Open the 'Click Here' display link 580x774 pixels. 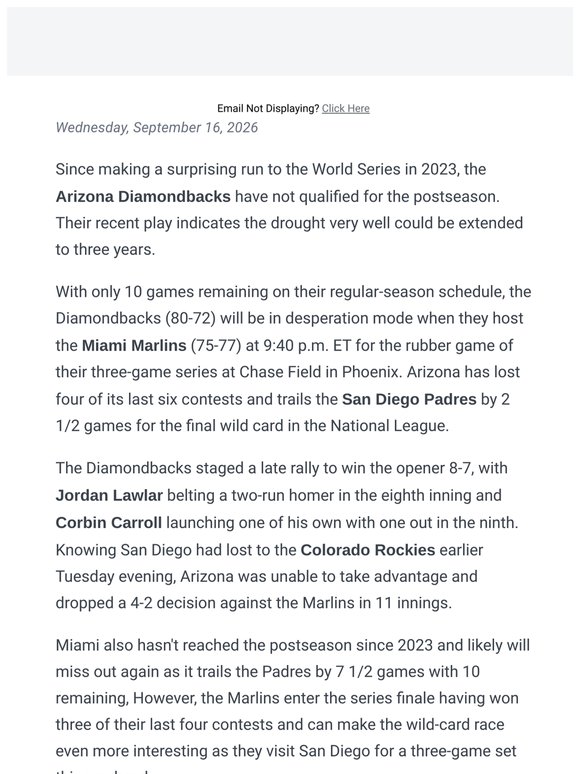pyautogui.click(x=346, y=109)
